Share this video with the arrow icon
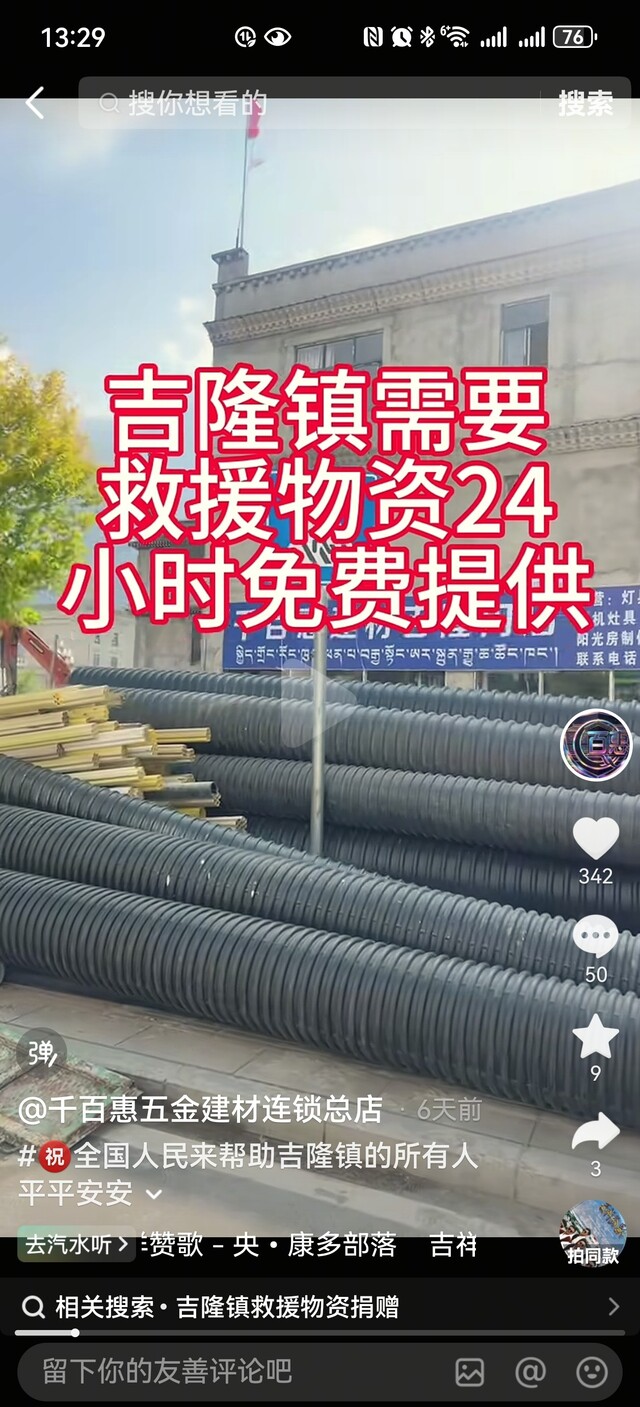 pos(596,1133)
